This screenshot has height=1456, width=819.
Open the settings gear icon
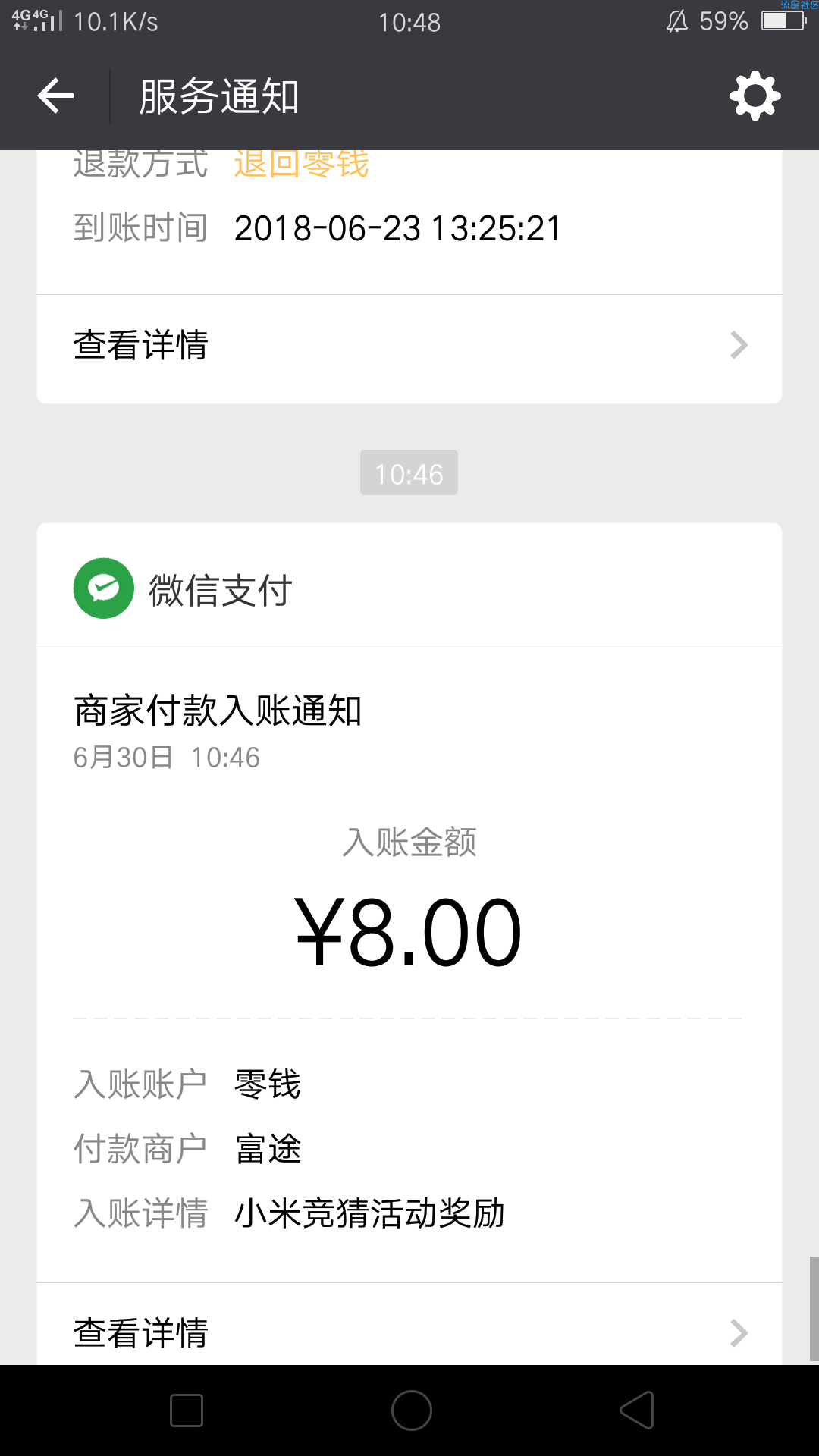tap(755, 96)
